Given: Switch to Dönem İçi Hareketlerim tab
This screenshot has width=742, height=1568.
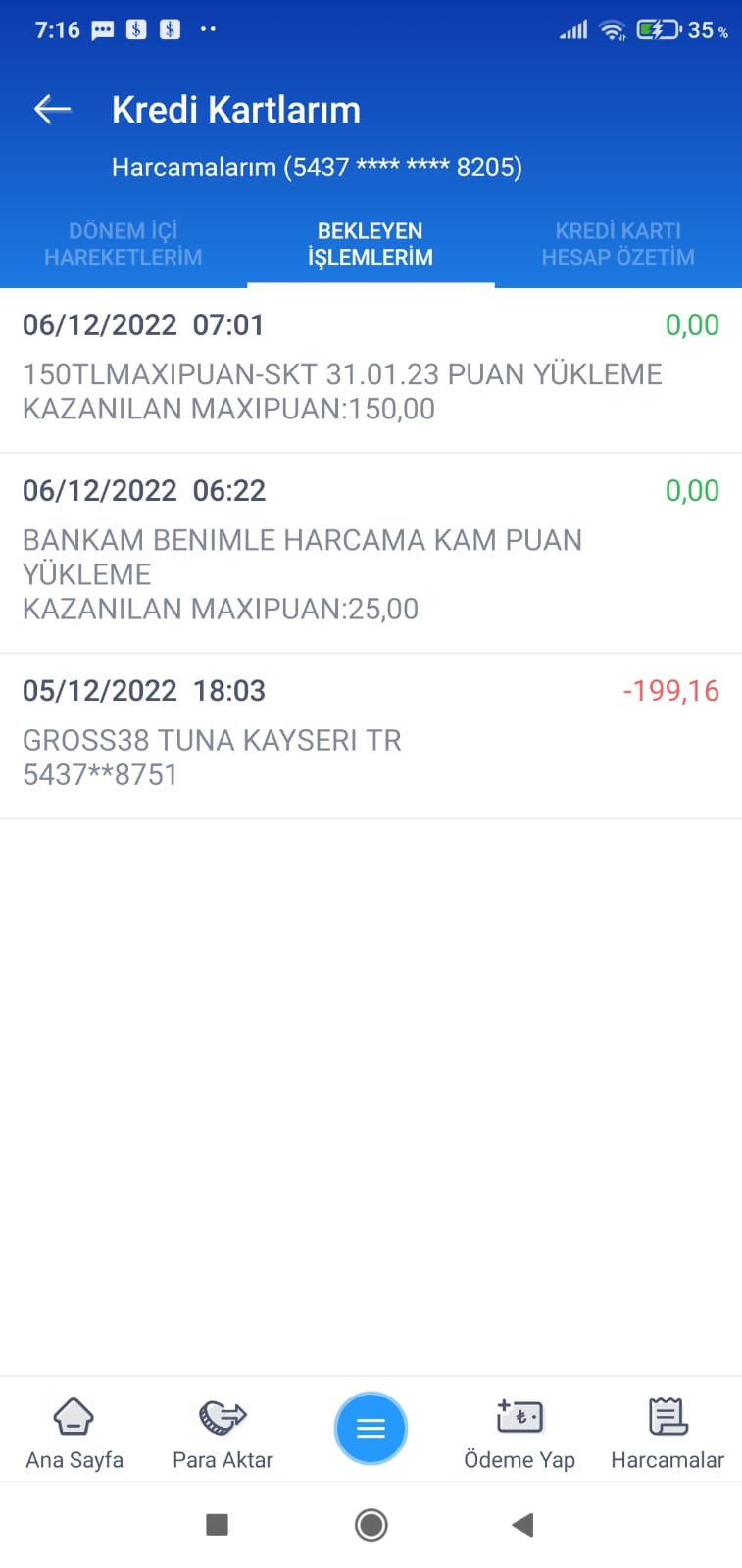Looking at the screenshot, I should coord(124,244).
